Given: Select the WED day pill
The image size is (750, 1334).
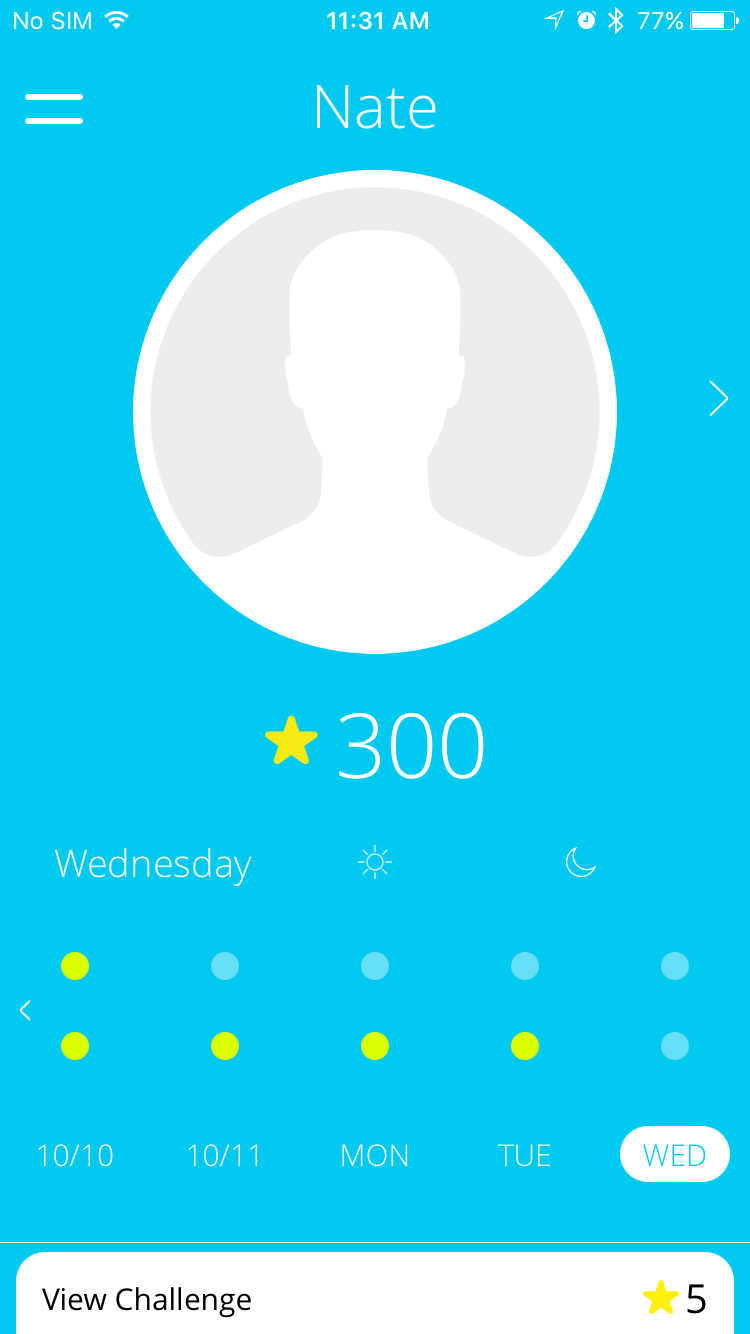Looking at the screenshot, I should pyautogui.click(x=675, y=1155).
